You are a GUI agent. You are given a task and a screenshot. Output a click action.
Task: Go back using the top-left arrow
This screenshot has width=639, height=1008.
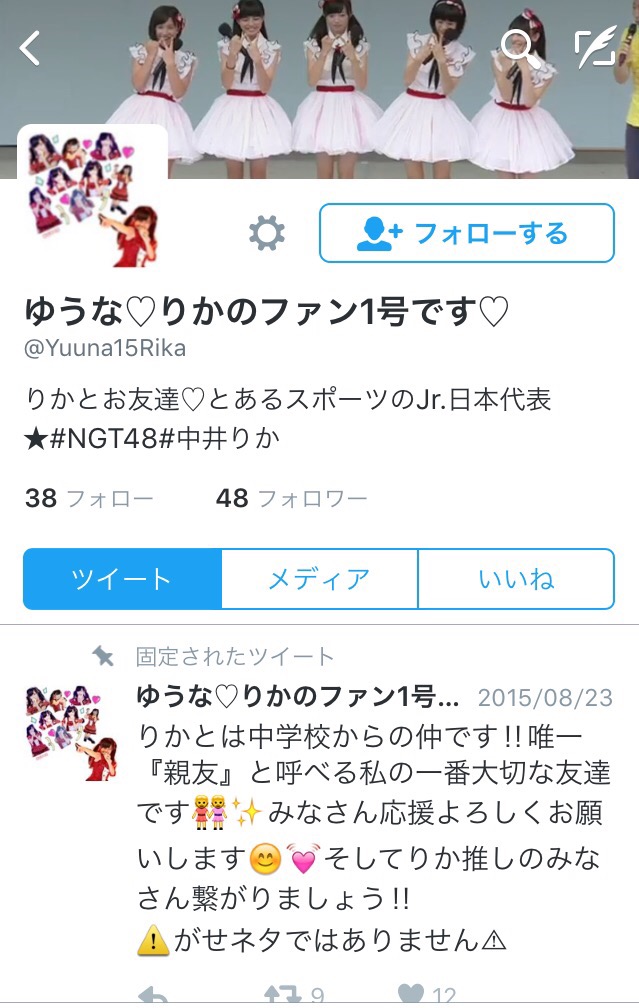pyautogui.click(x=31, y=47)
